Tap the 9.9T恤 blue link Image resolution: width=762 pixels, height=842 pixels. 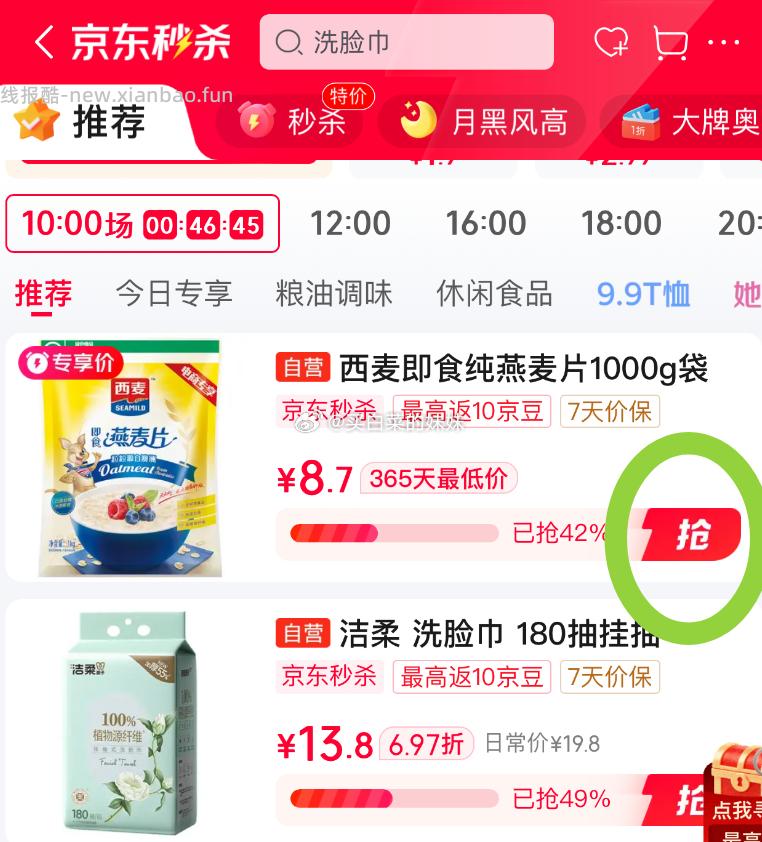tap(642, 293)
